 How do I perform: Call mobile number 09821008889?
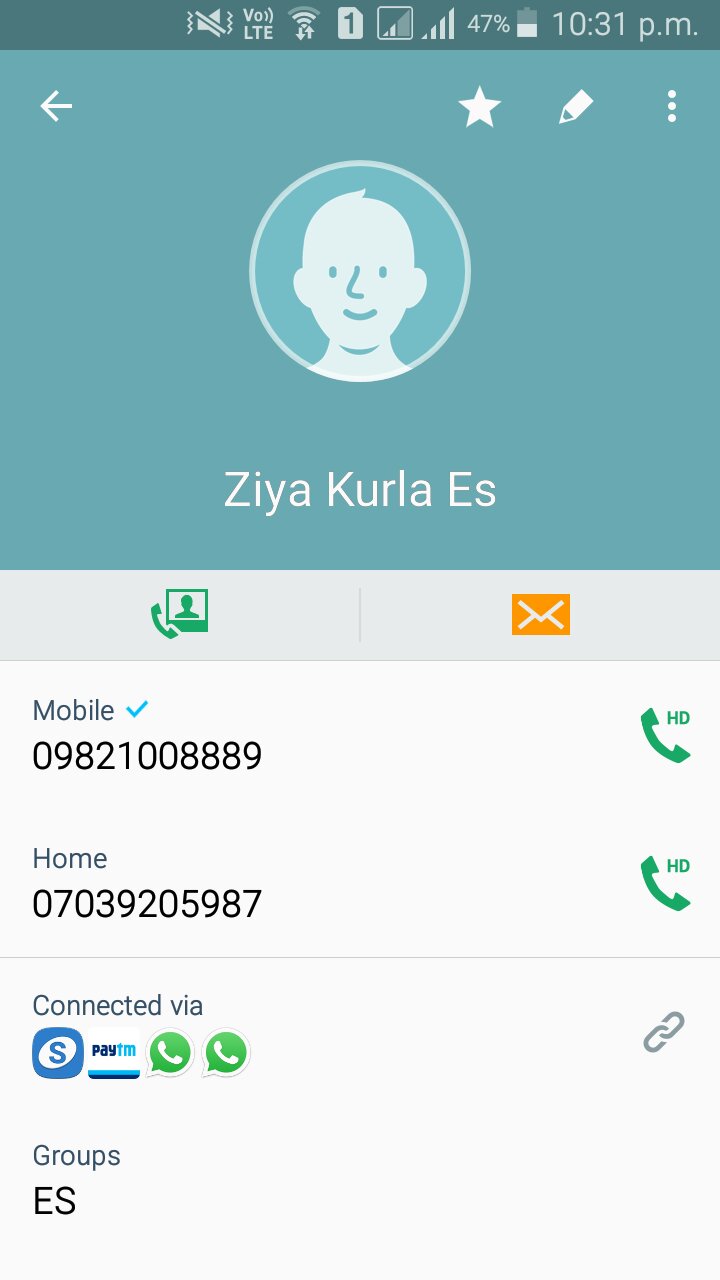click(665, 735)
